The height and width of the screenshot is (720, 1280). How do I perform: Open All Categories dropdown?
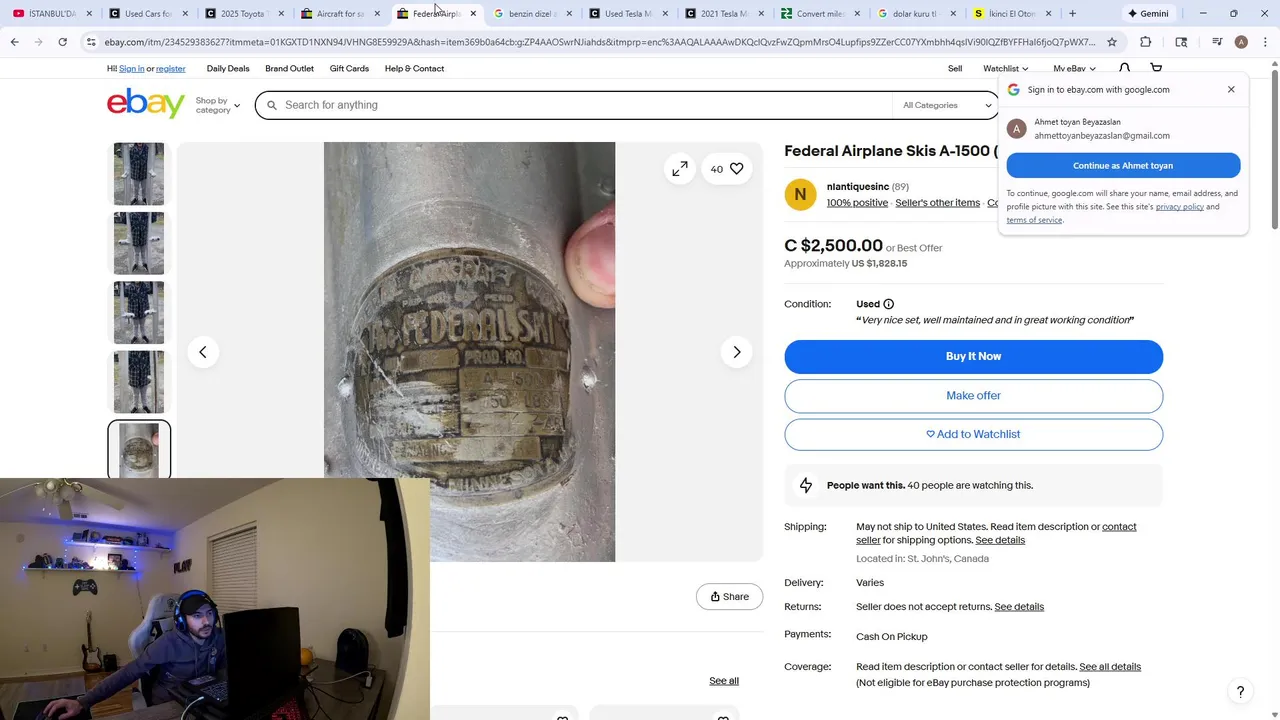point(946,105)
